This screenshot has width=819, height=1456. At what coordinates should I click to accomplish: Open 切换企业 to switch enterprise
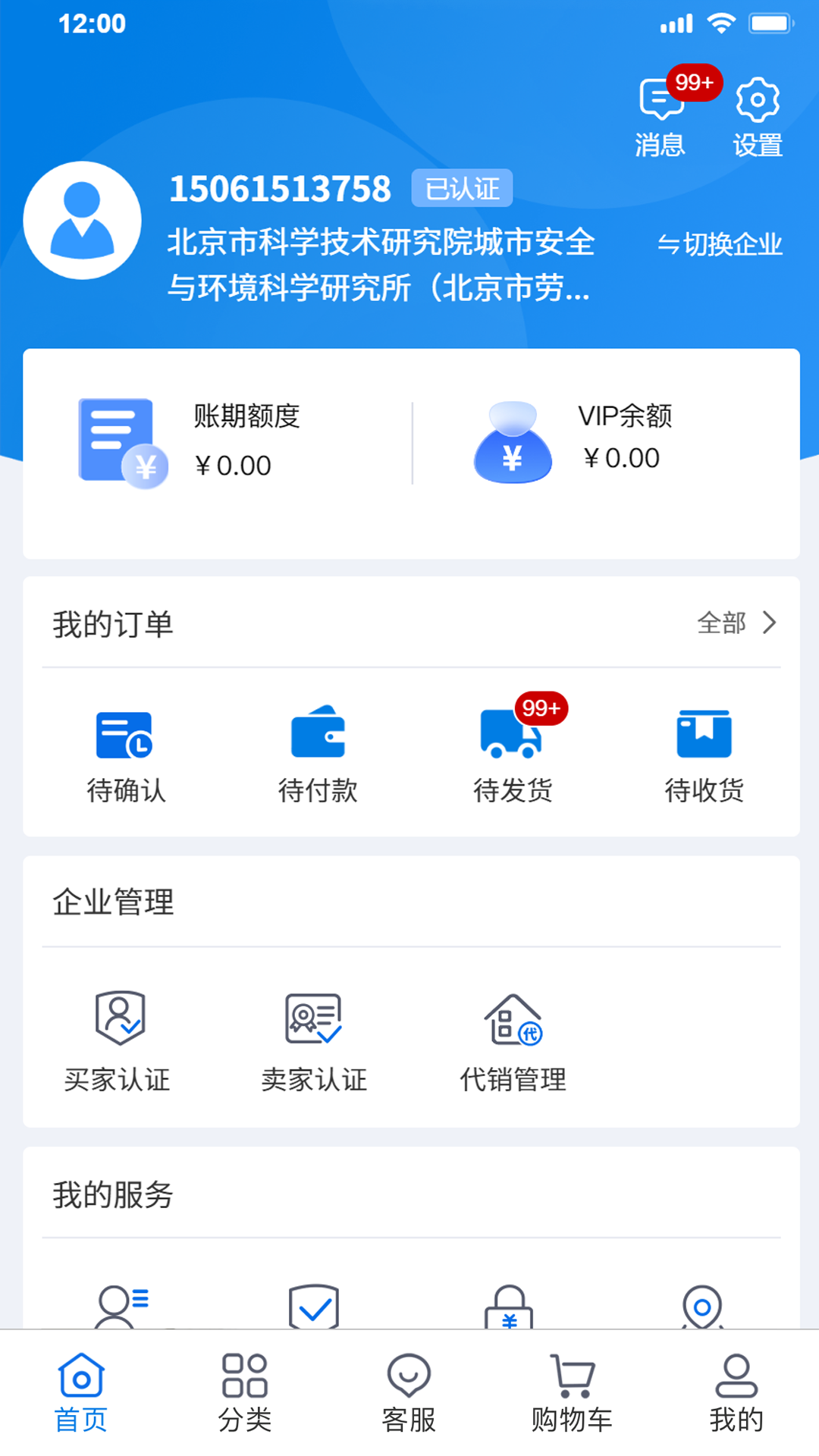pyautogui.click(x=720, y=244)
